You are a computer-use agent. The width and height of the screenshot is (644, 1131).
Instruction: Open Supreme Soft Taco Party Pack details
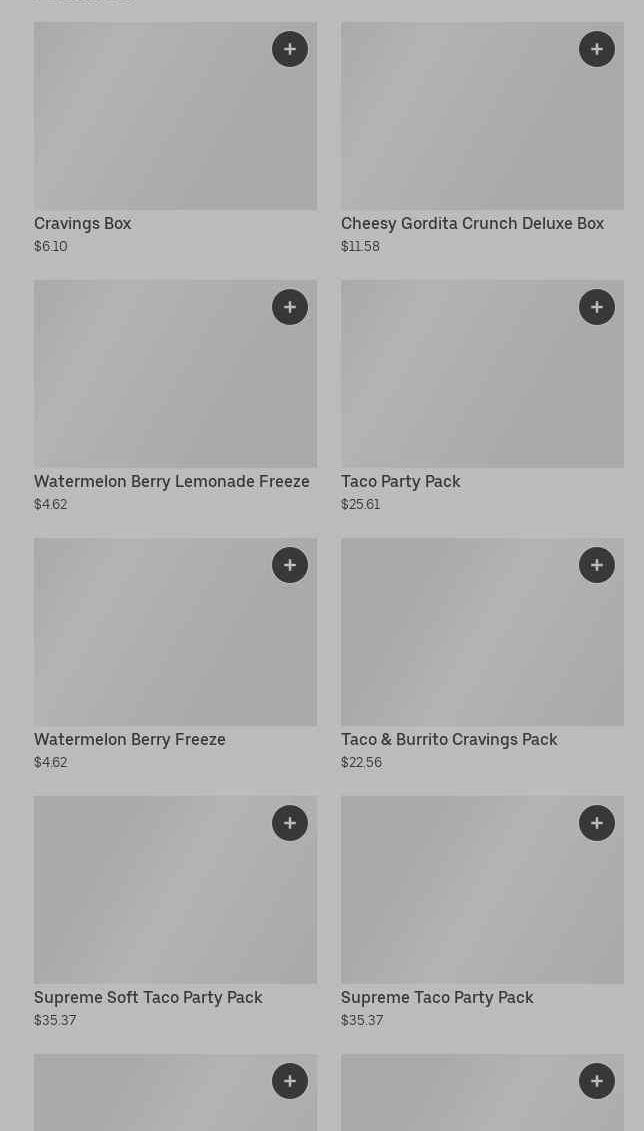(175, 912)
